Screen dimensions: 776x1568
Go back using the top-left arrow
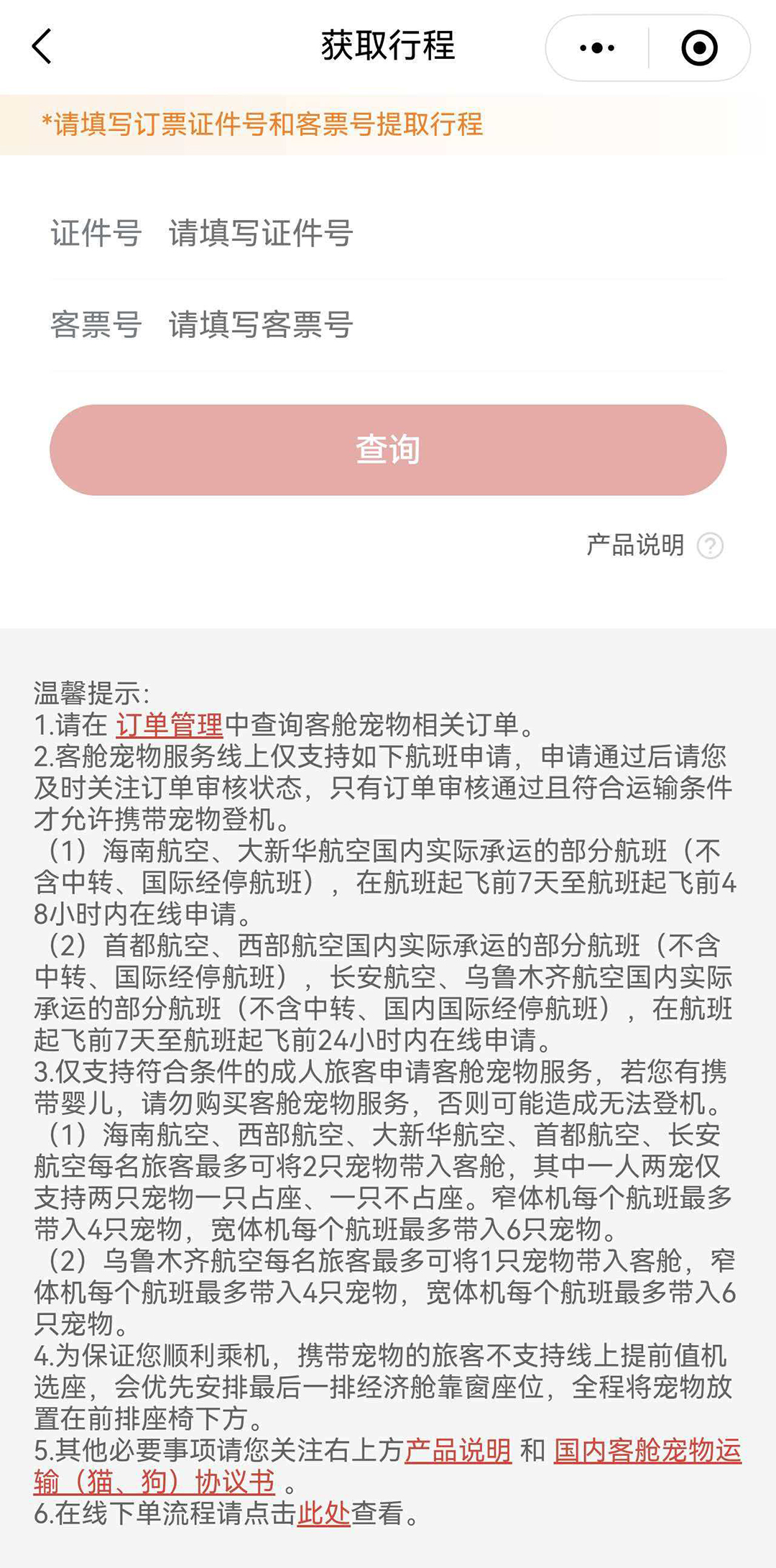tap(42, 47)
